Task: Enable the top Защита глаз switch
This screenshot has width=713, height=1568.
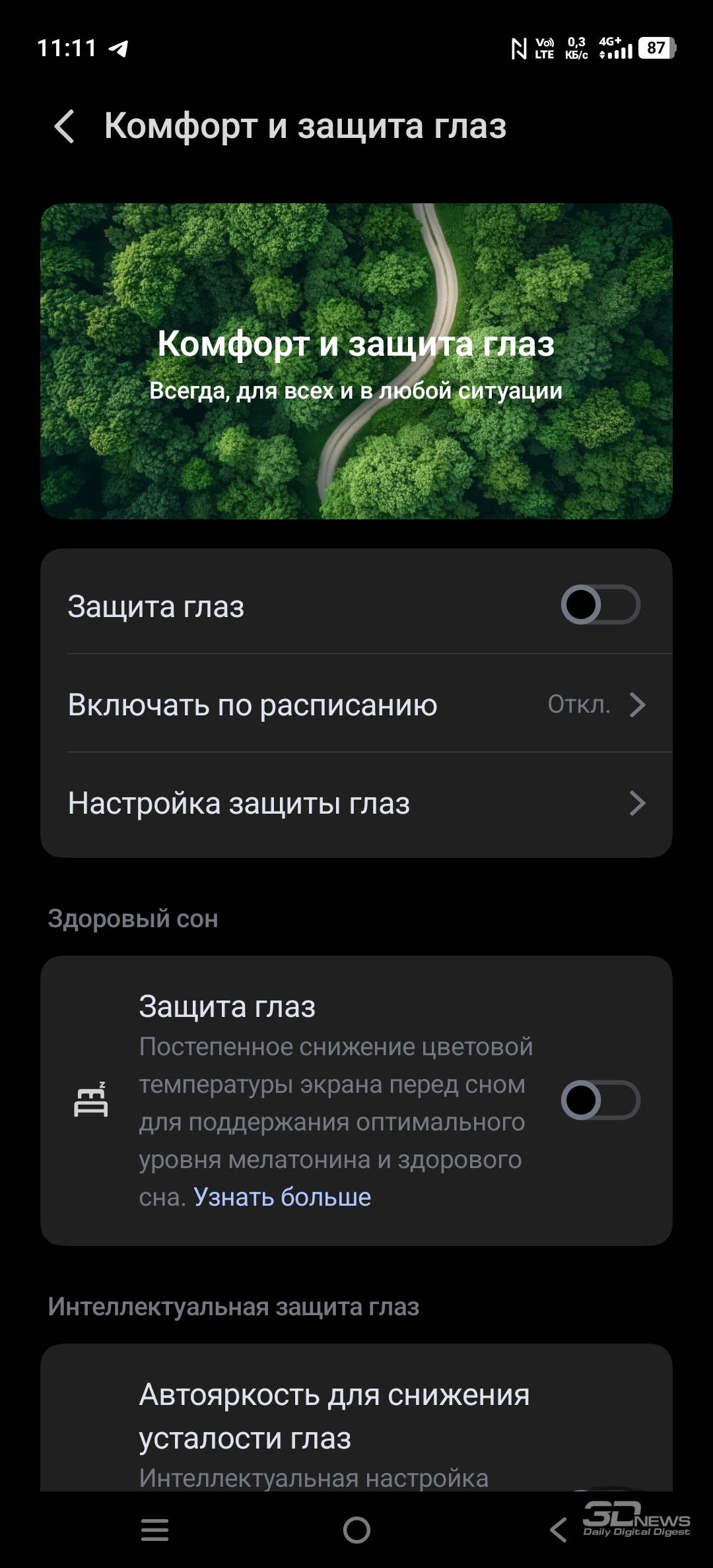Action: 599,604
